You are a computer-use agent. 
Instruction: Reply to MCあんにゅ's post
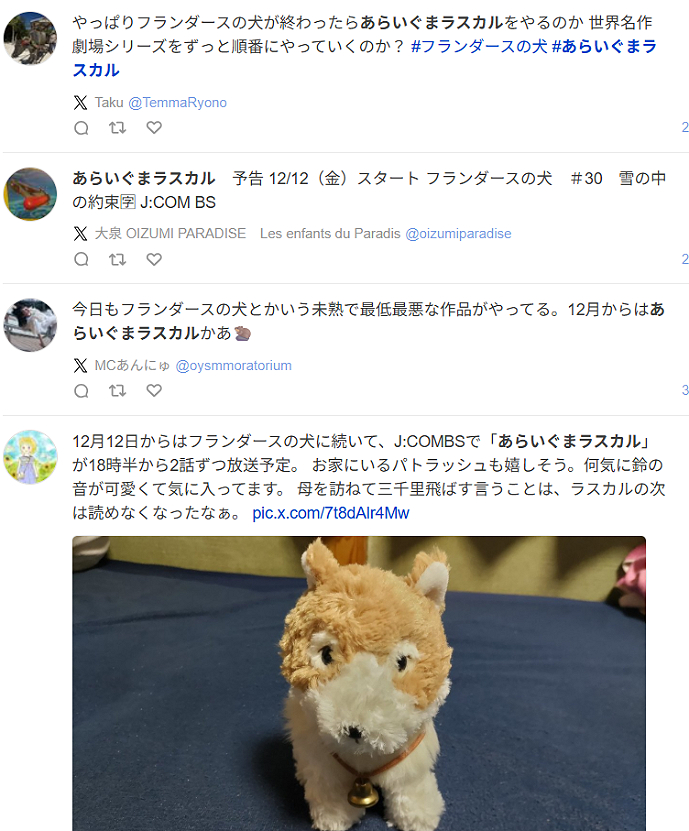(x=82, y=391)
